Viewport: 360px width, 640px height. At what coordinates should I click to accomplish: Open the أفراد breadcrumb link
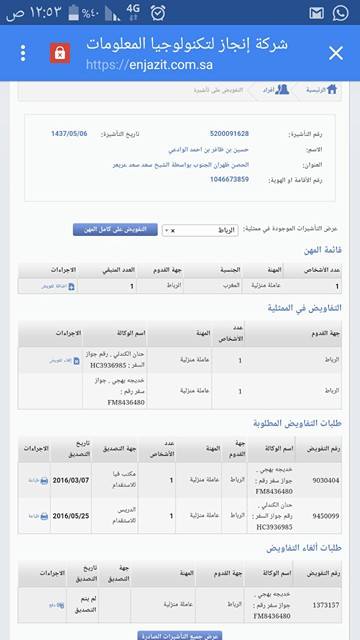tap(276, 90)
